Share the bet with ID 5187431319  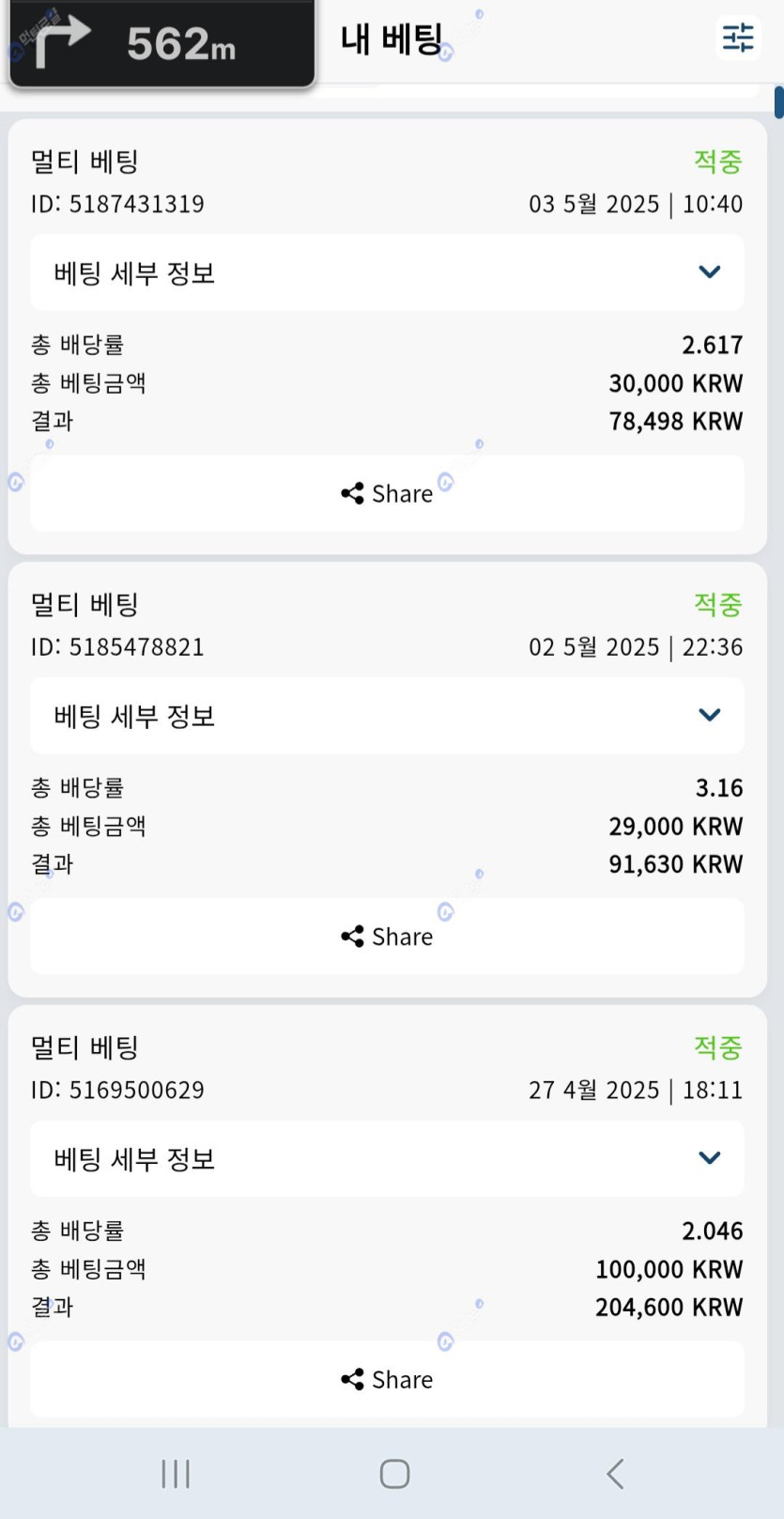(387, 493)
